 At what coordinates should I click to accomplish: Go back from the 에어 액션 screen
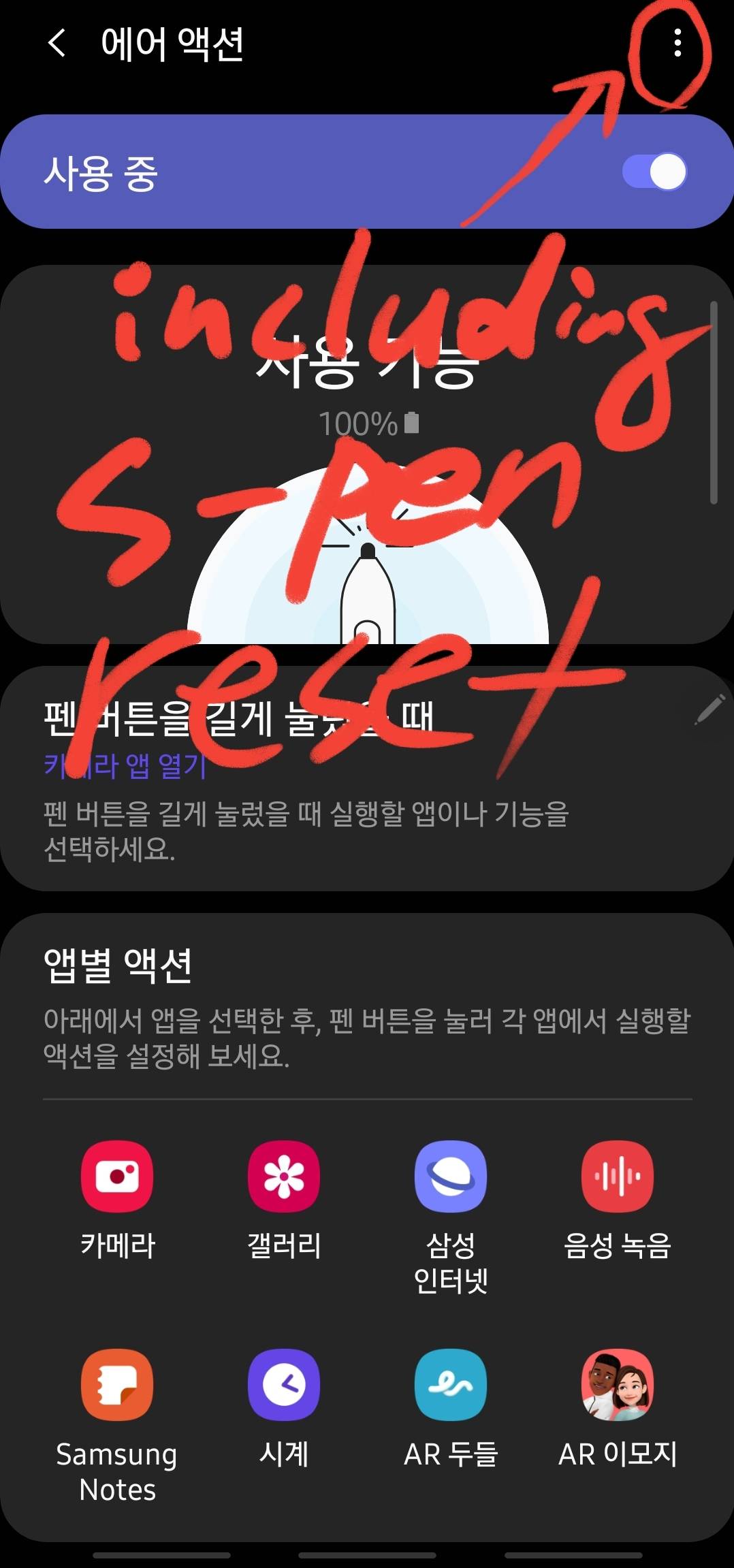point(57,43)
